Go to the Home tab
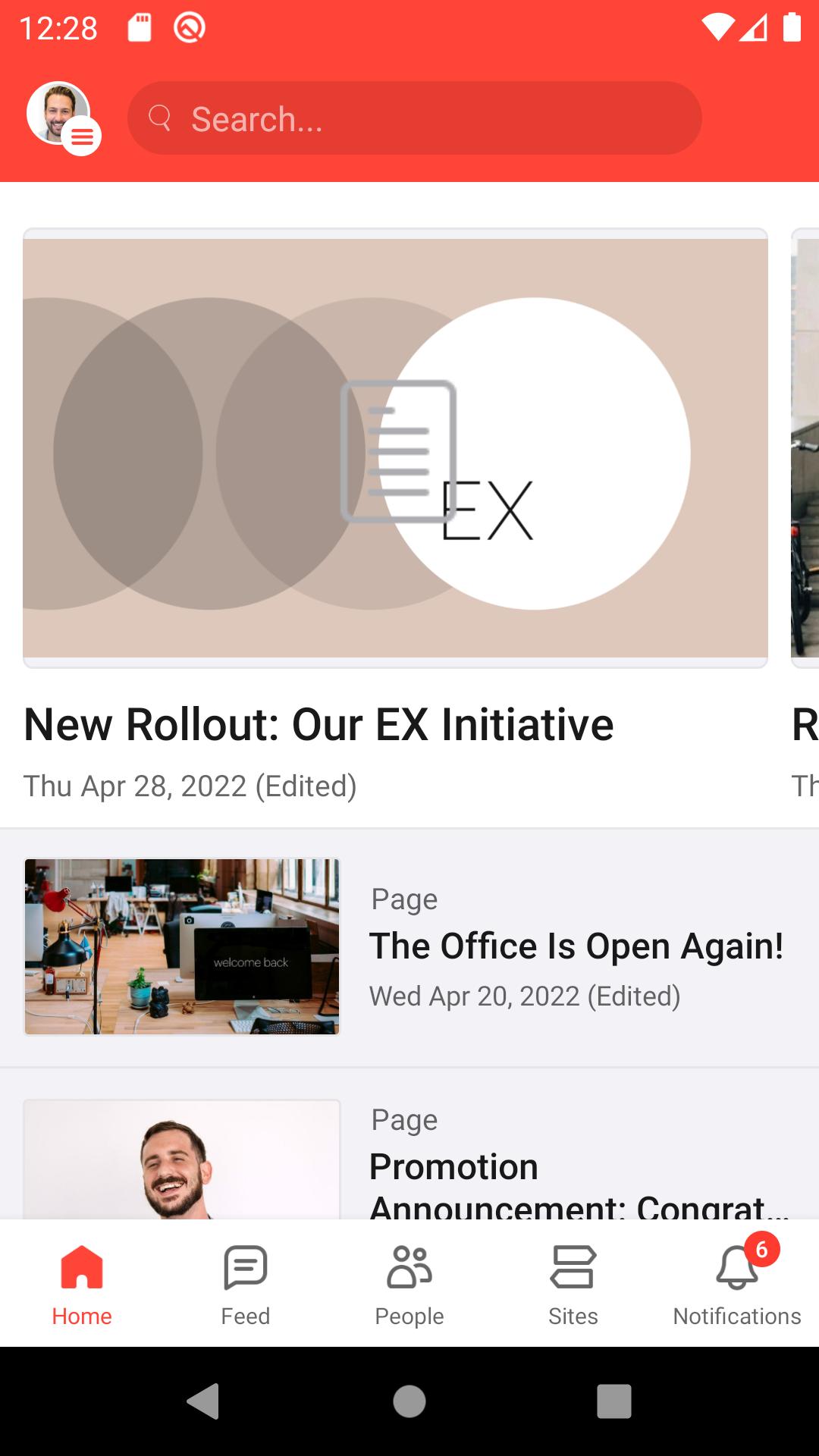This screenshot has width=819, height=1456. click(82, 1283)
